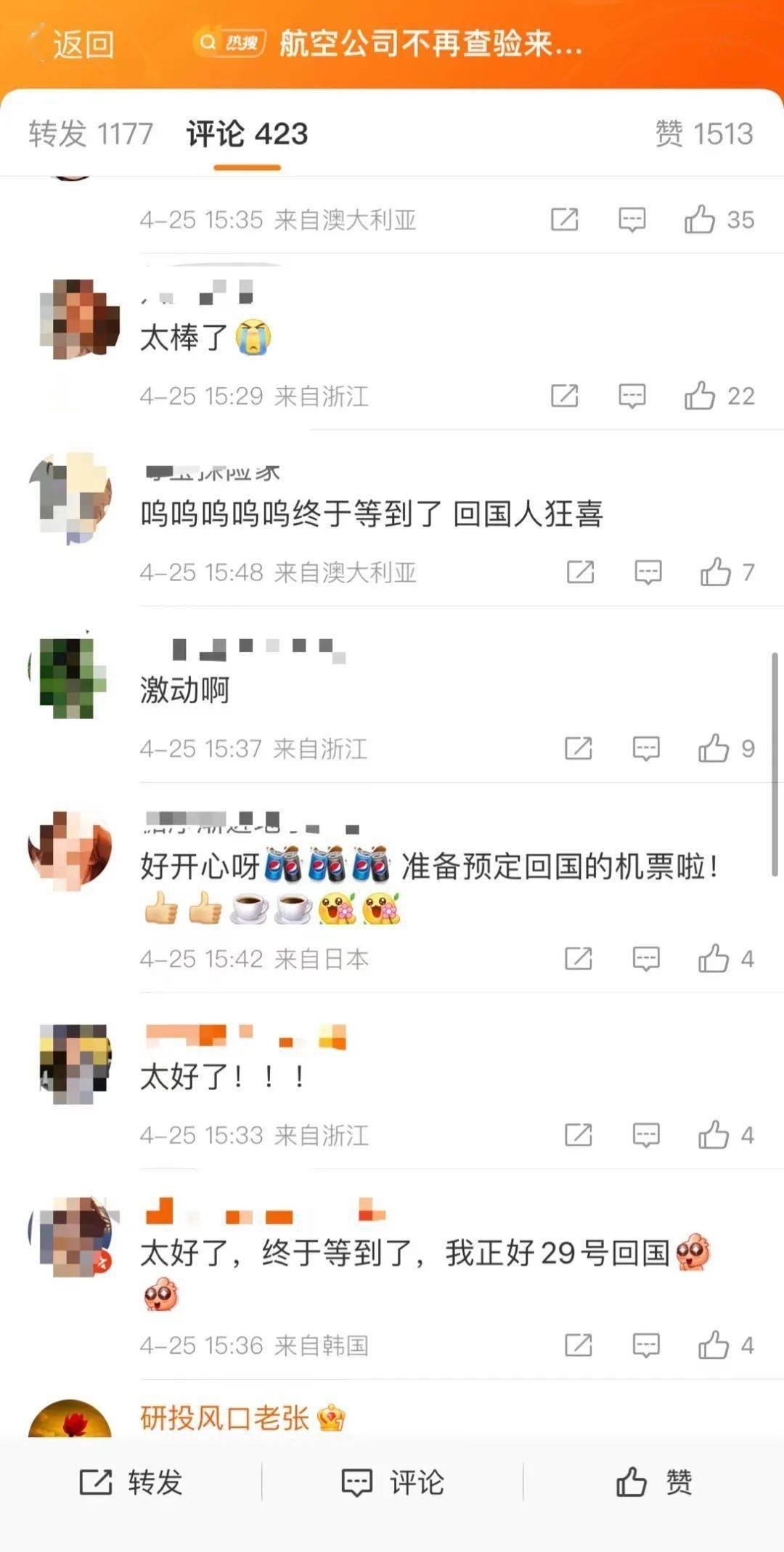Switch to the 赞 1513 tab
The image size is (784, 1552).
[704, 134]
